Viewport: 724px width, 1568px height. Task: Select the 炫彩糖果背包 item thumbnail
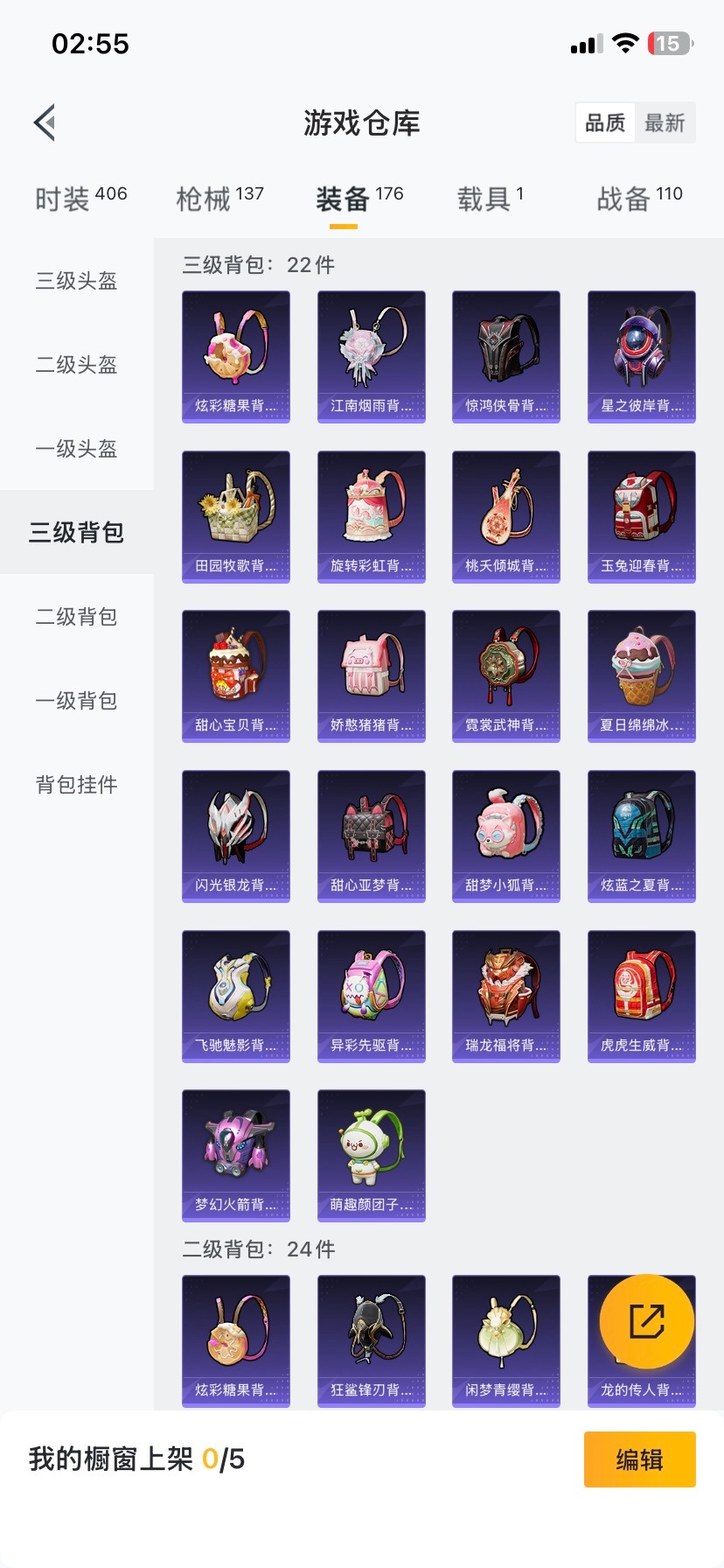click(x=235, y=355)
